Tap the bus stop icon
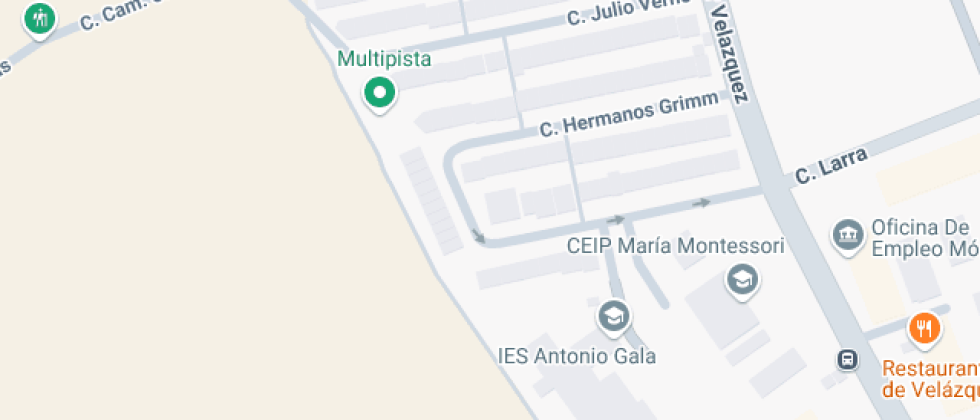The image size is (980, 420). tap(847, 358)
